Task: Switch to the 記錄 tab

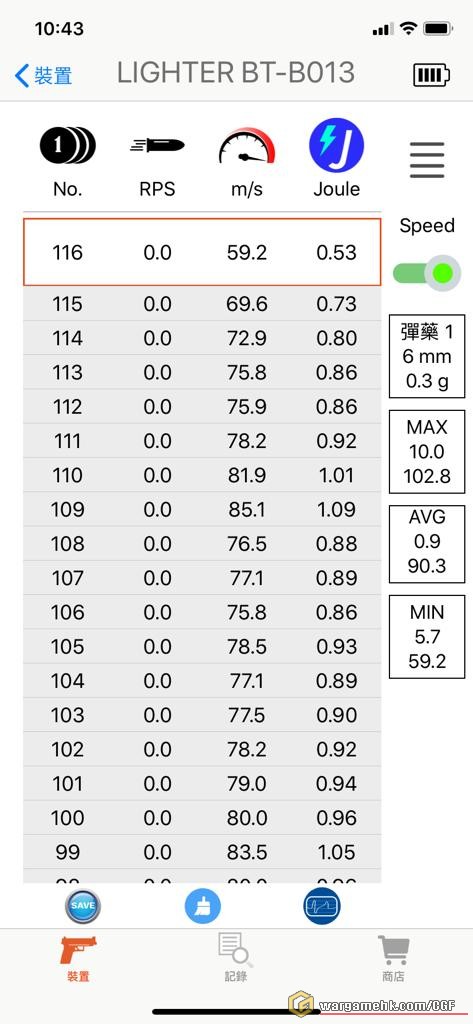Action: [x=236, y=958]
